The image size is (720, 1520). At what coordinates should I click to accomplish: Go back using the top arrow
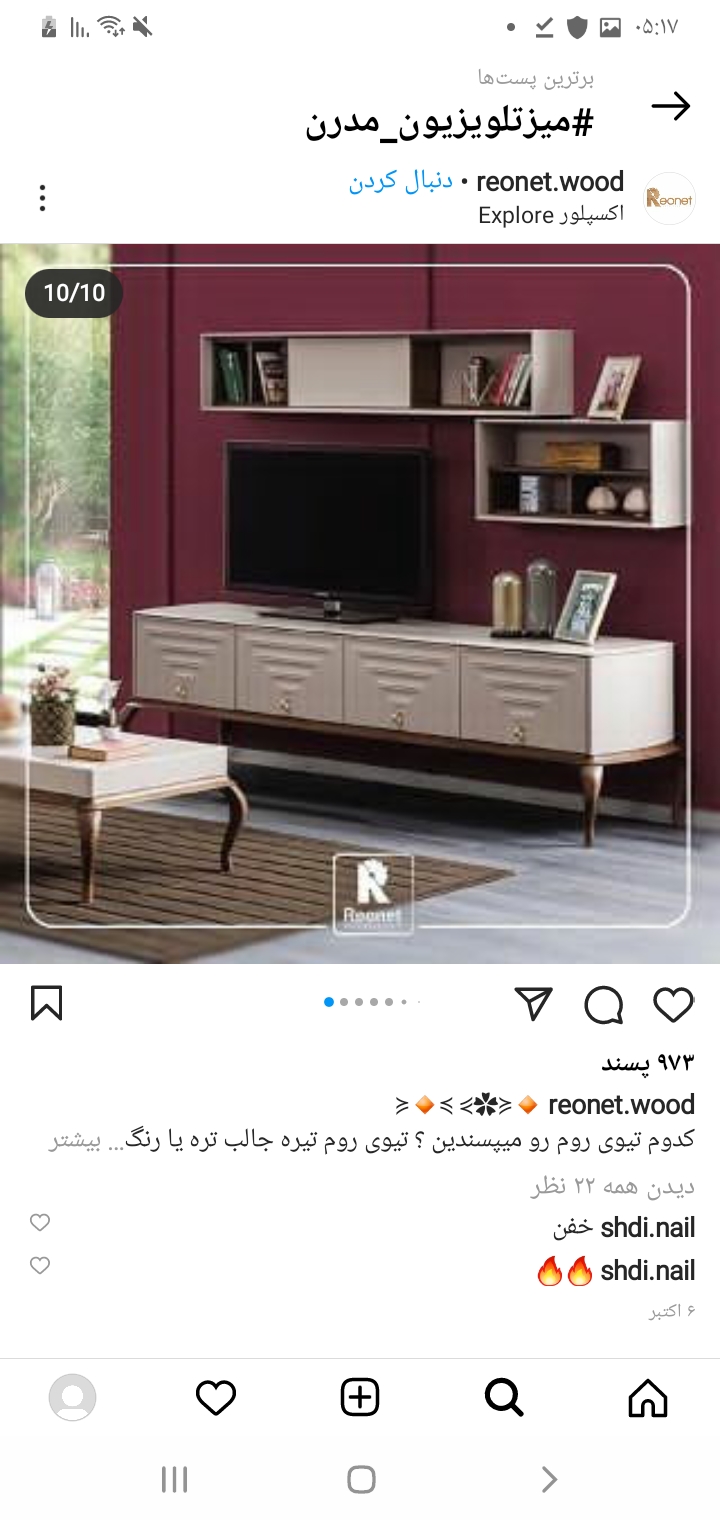[670, 106]
